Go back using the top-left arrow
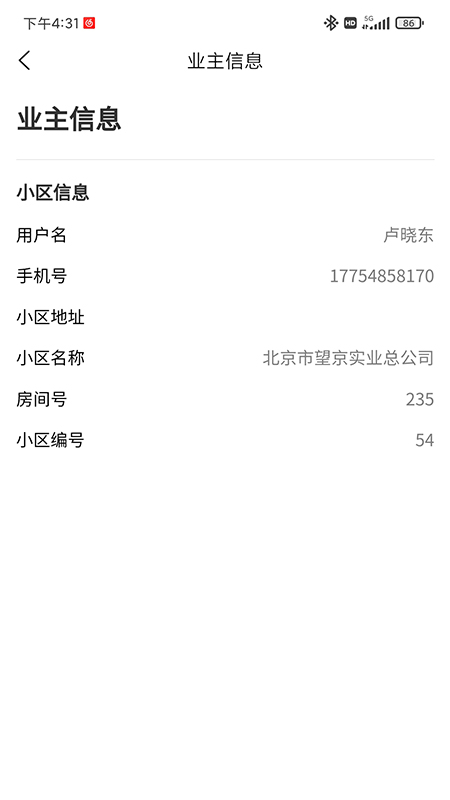This screenshot has height=800, width=450. [x=24, y=60]
